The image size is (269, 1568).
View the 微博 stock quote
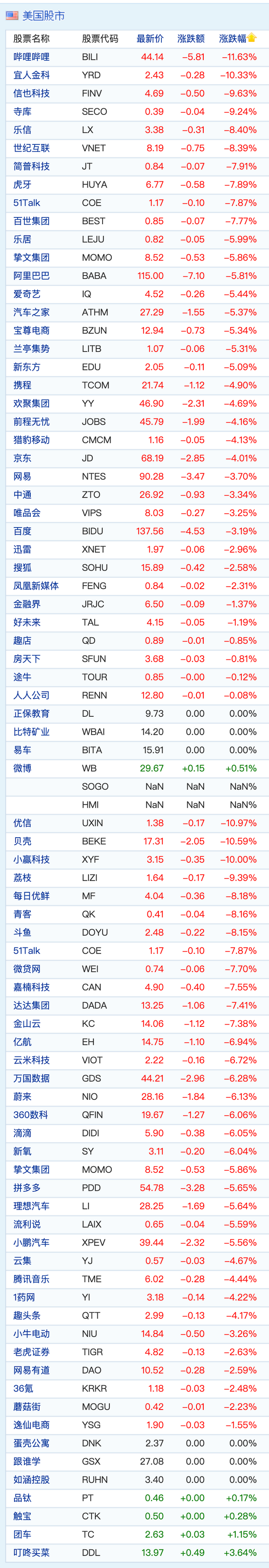pyautogui.click(x=23, y=768)
